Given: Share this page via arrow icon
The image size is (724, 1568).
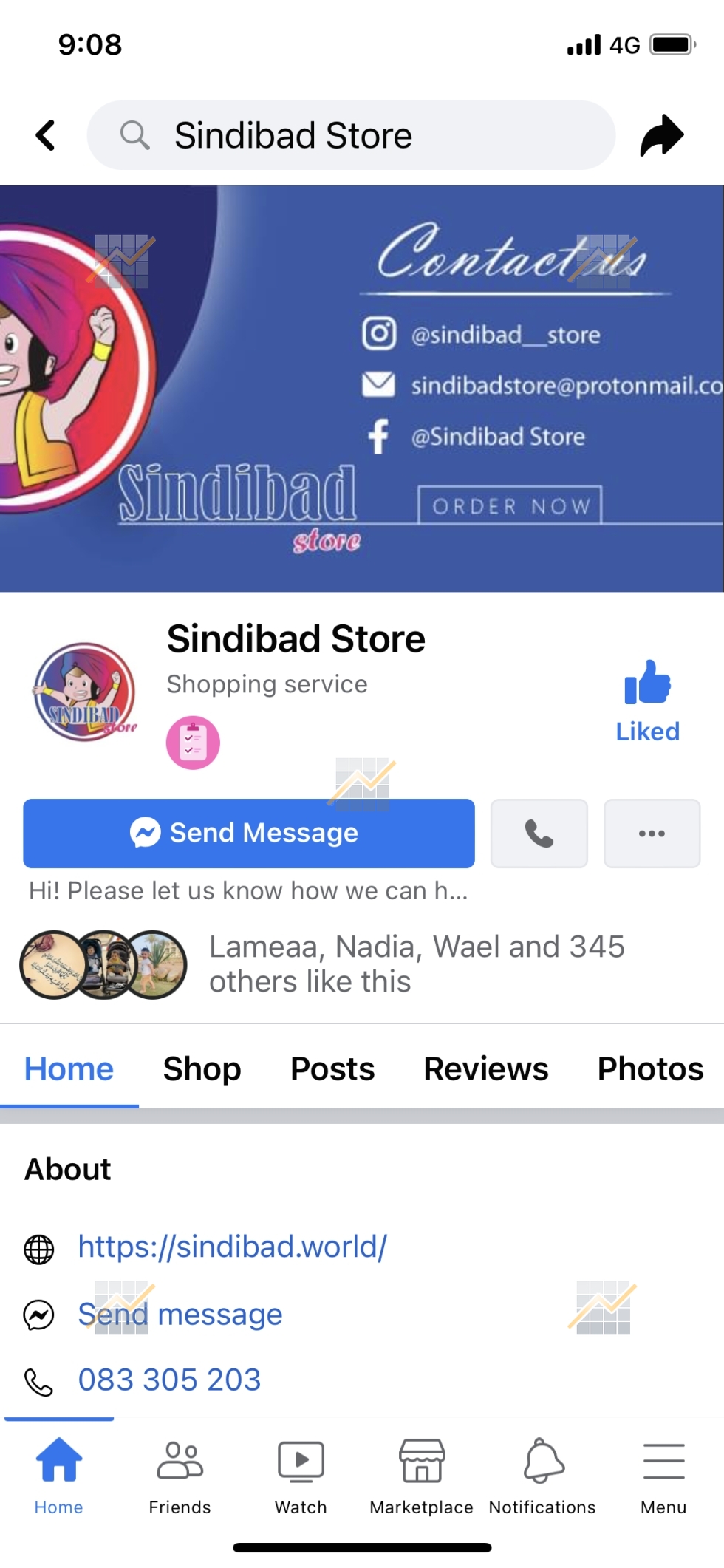Looking at the screenshot, I should coord(662,135).
